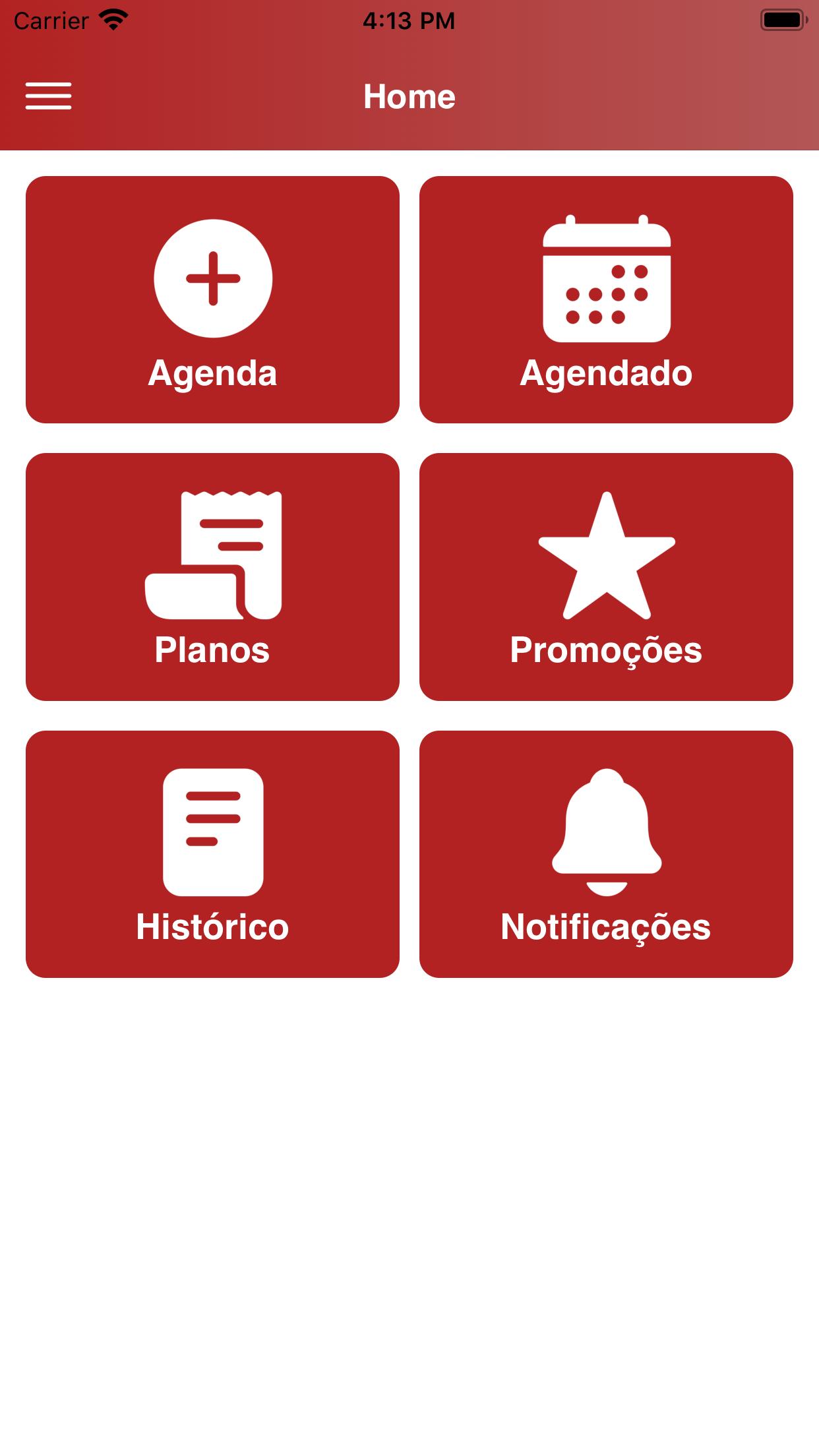The height and width of the screenshot is (1456, 819).
Task: Open the Agenda tile
Action: 212,299
